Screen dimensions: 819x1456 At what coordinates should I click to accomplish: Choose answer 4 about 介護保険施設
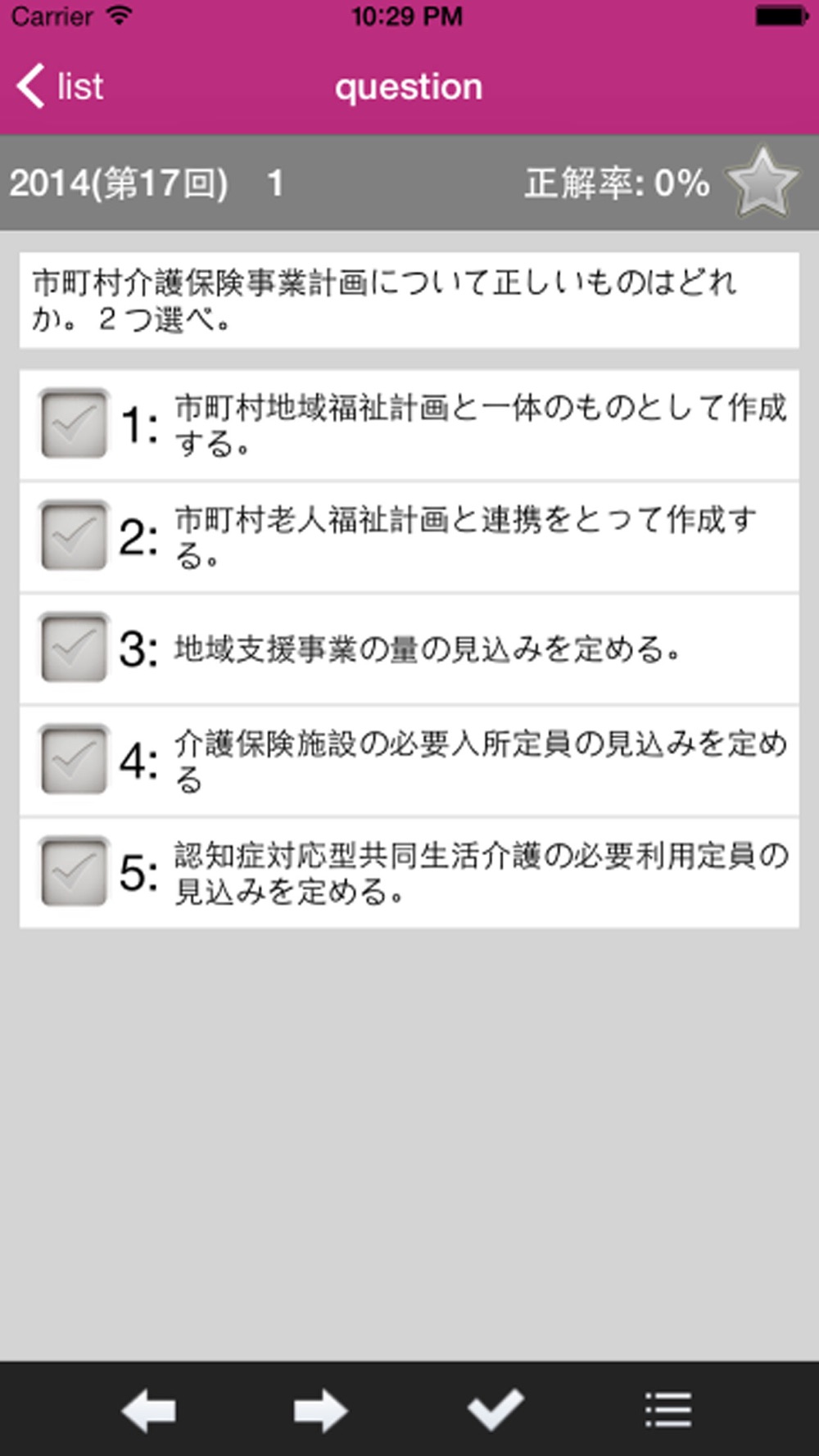click(74, 760)
